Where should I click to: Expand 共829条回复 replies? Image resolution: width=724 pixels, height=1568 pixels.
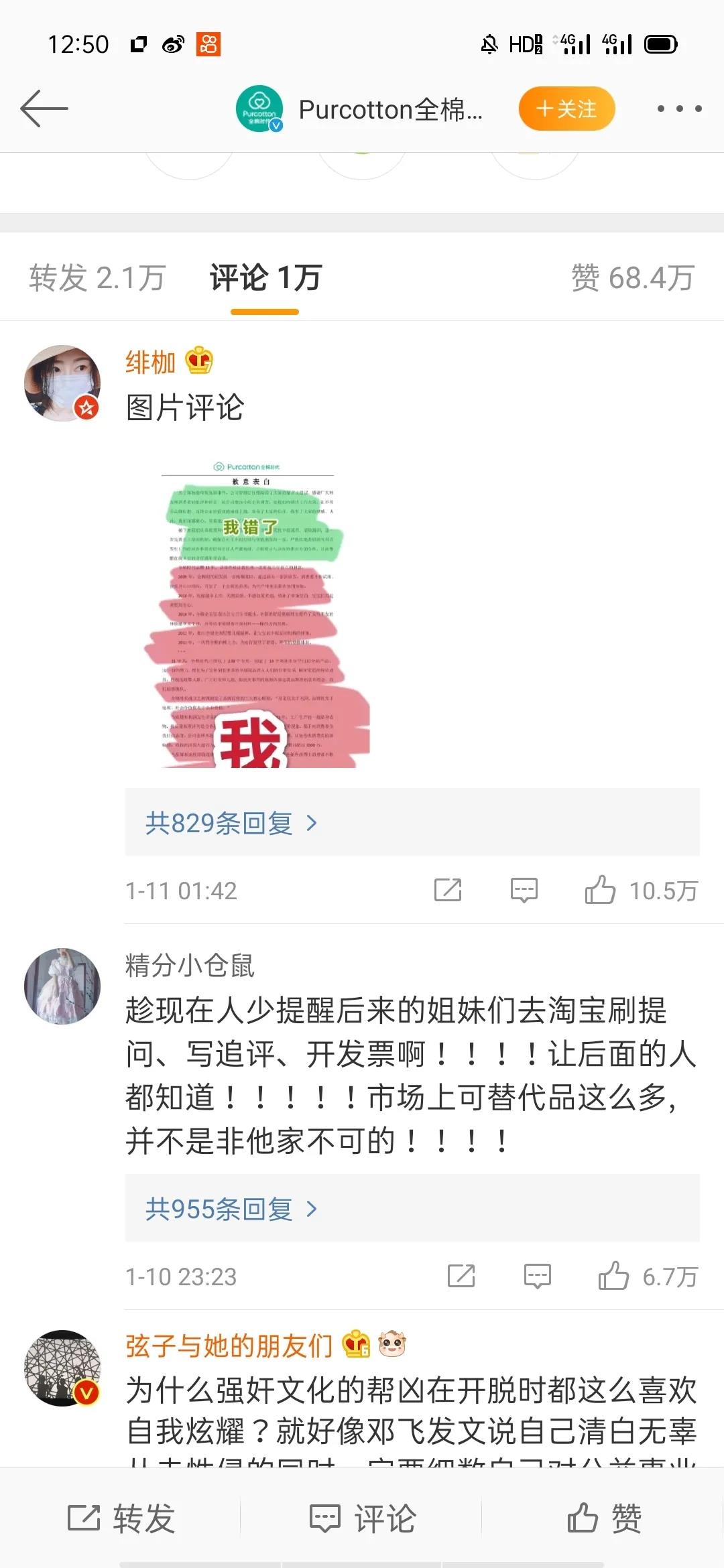click(x=231, y=823)
